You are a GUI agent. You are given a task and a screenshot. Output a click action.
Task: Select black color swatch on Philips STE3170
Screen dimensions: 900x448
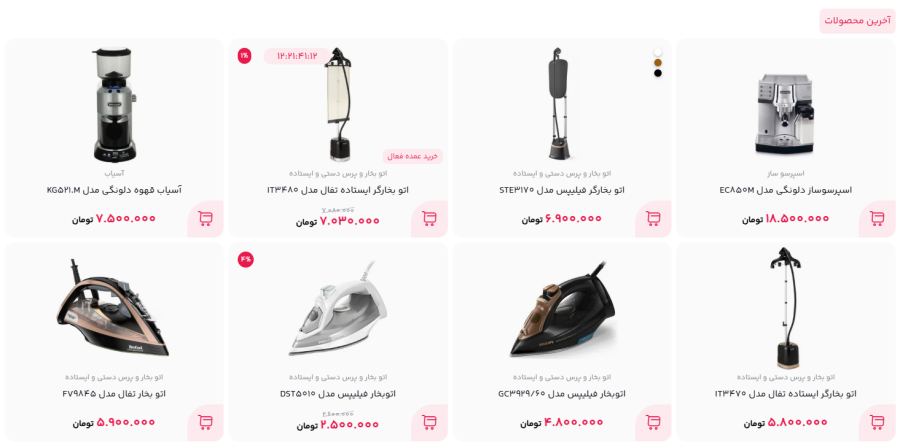tap(658, 73)
